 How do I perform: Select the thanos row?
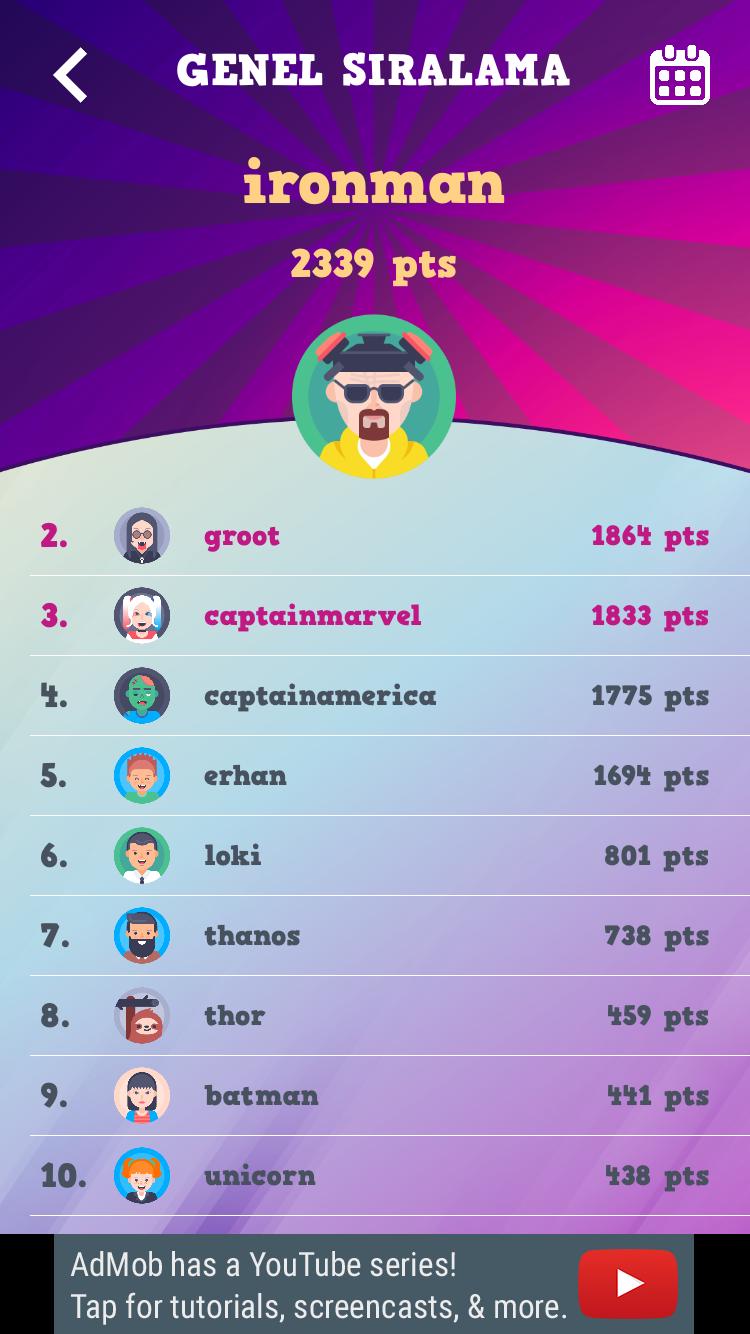click(374, 936)
